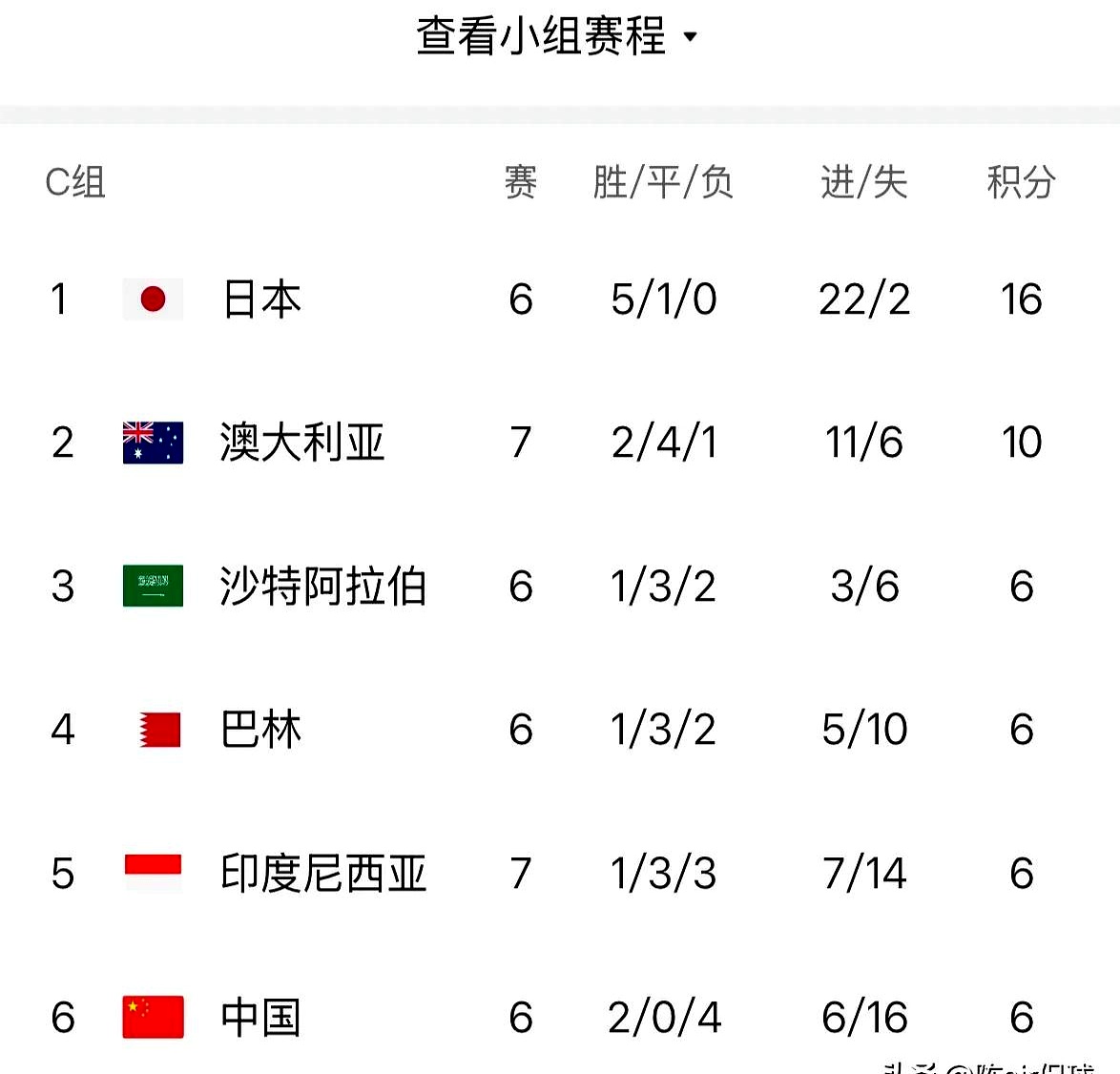Expand the 查看小组赛程 dropdown
1120x1074 pixels.
[x=557, y=37]
